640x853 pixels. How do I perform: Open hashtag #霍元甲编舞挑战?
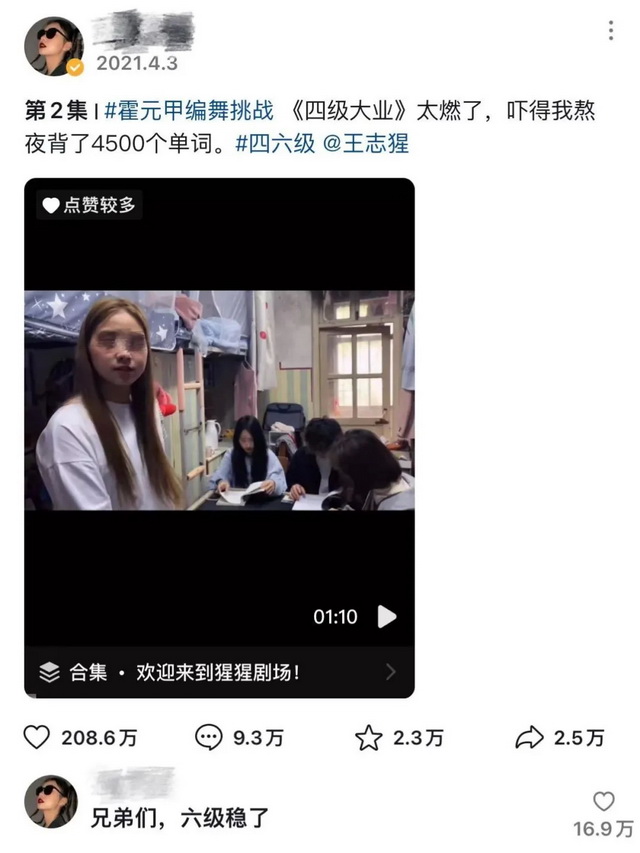pos(188,110)
